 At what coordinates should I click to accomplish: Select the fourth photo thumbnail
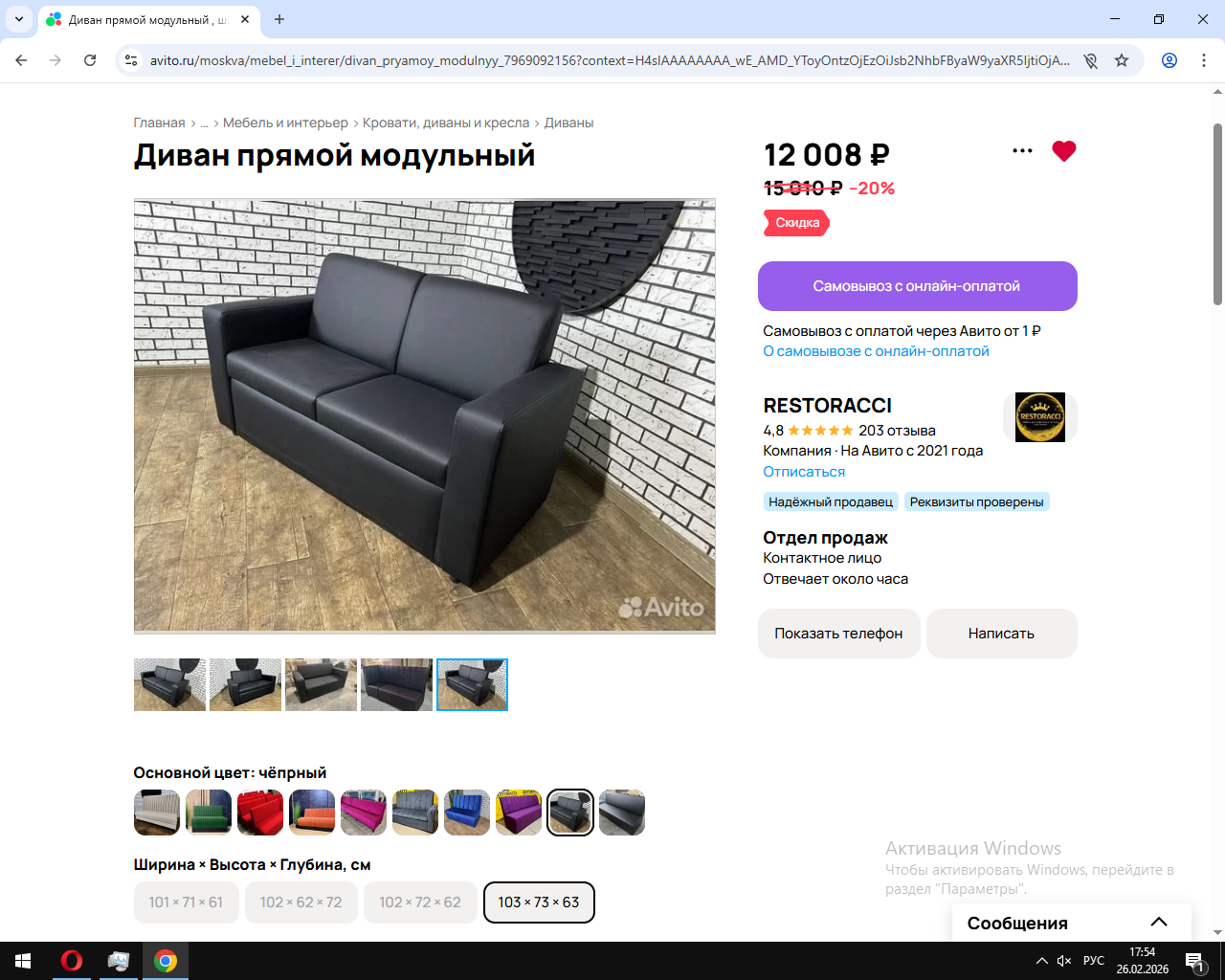pyautogui.click(x=396, y=684)
